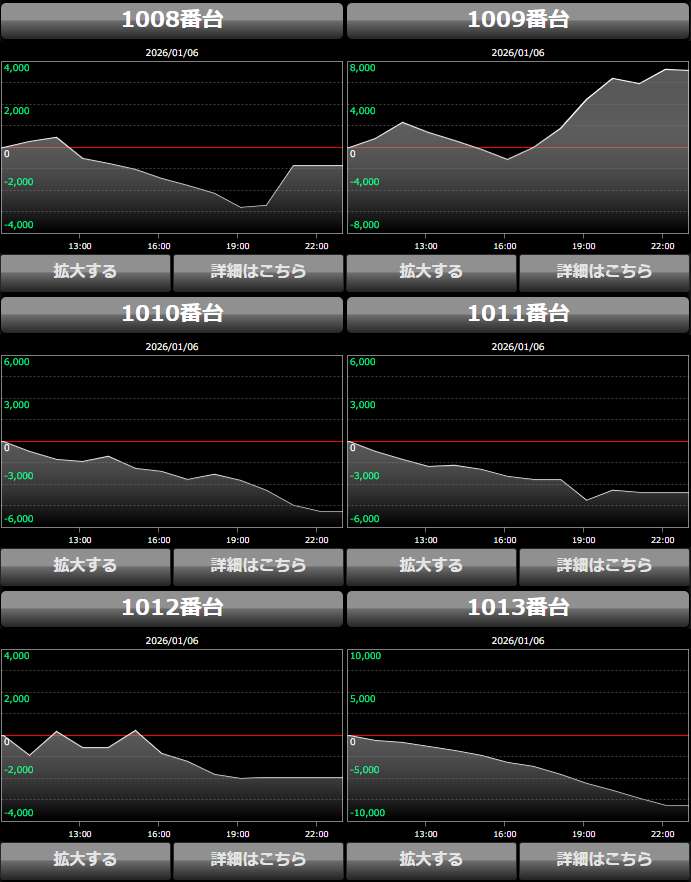Select the 1009番台 header
The width and height of the screenshot is (691, 882).
coord(518,20)
